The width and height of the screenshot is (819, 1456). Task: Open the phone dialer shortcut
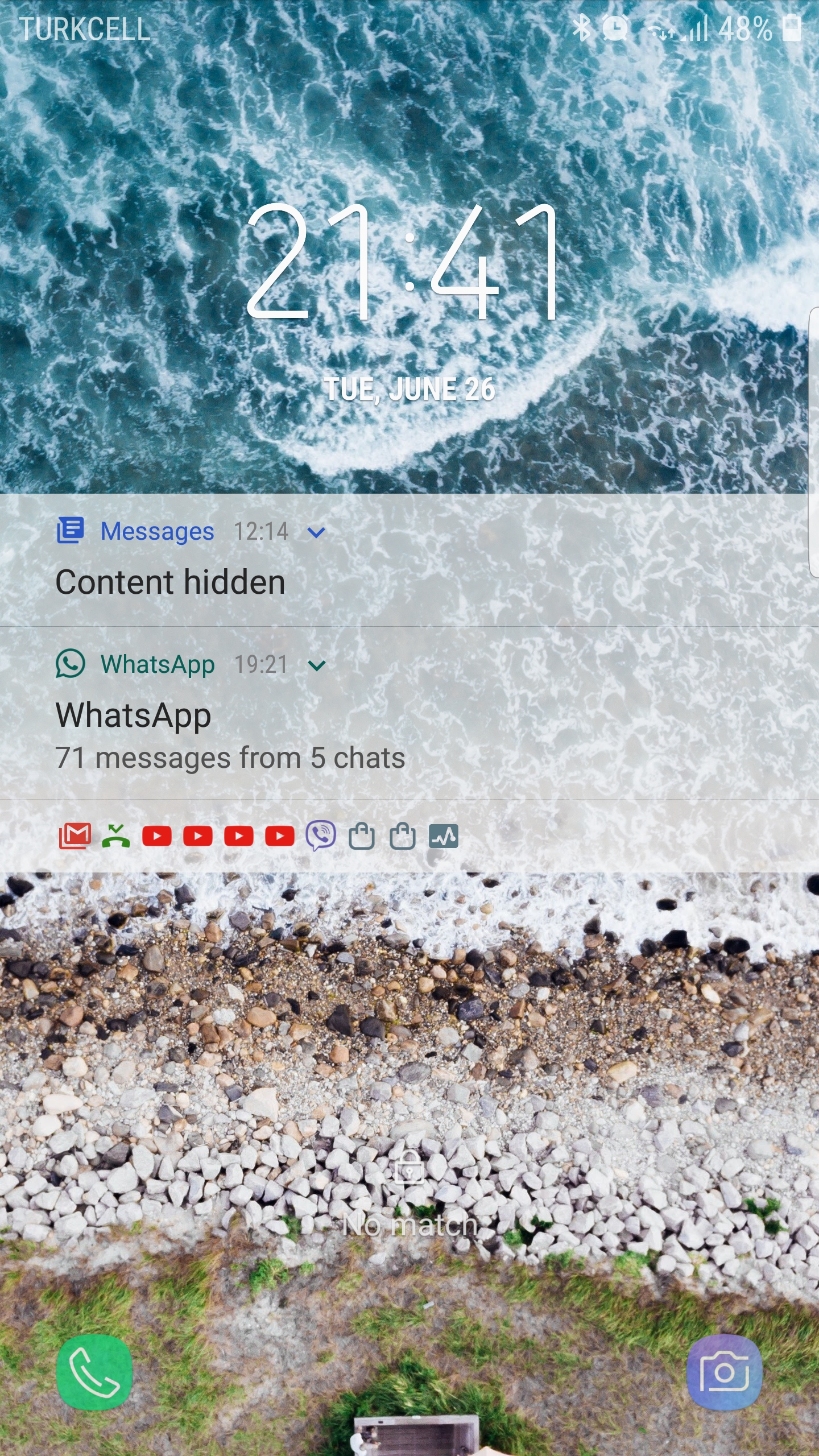tap(94, 1372)
